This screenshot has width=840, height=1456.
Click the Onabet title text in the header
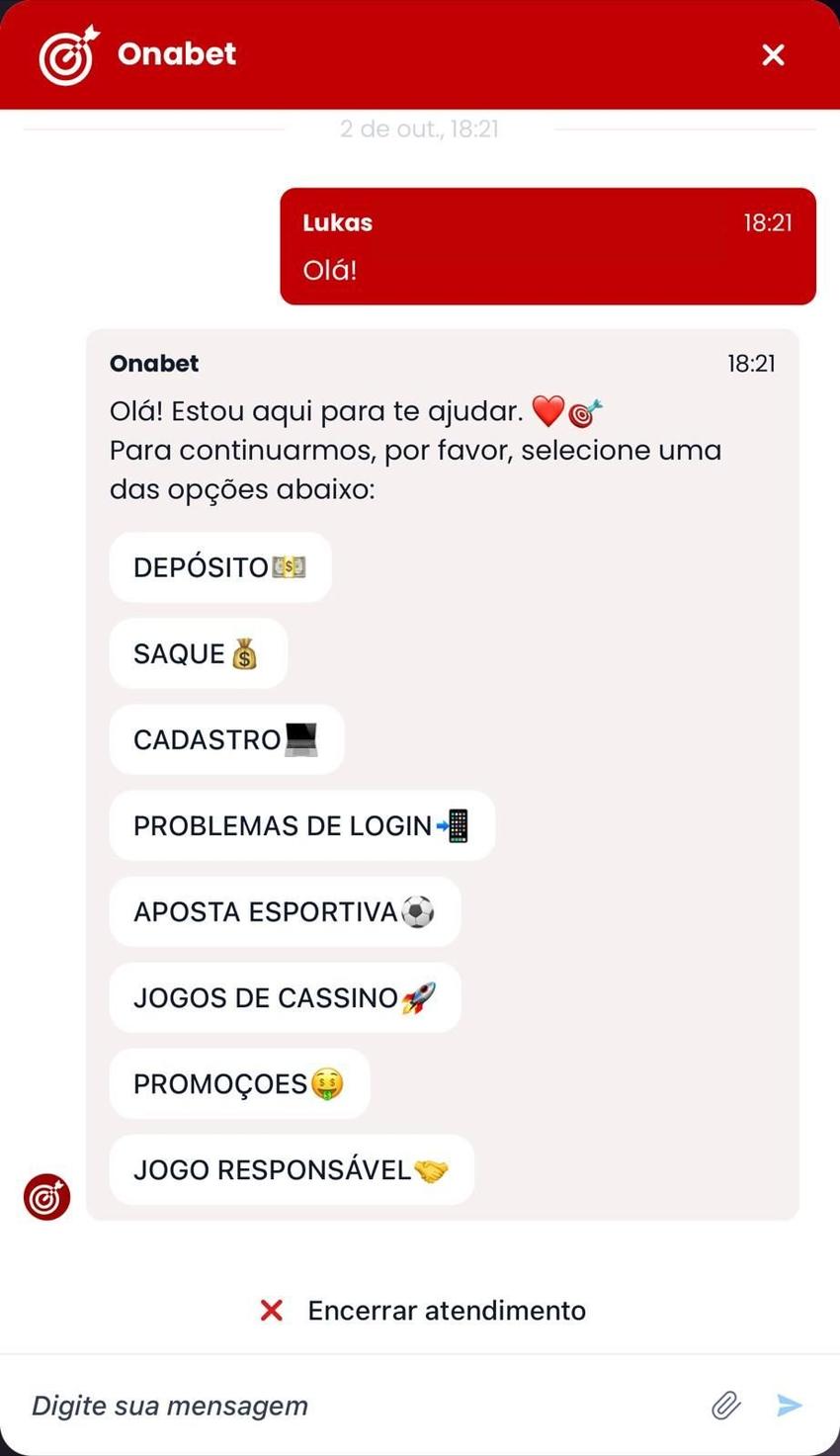point(176,54)
